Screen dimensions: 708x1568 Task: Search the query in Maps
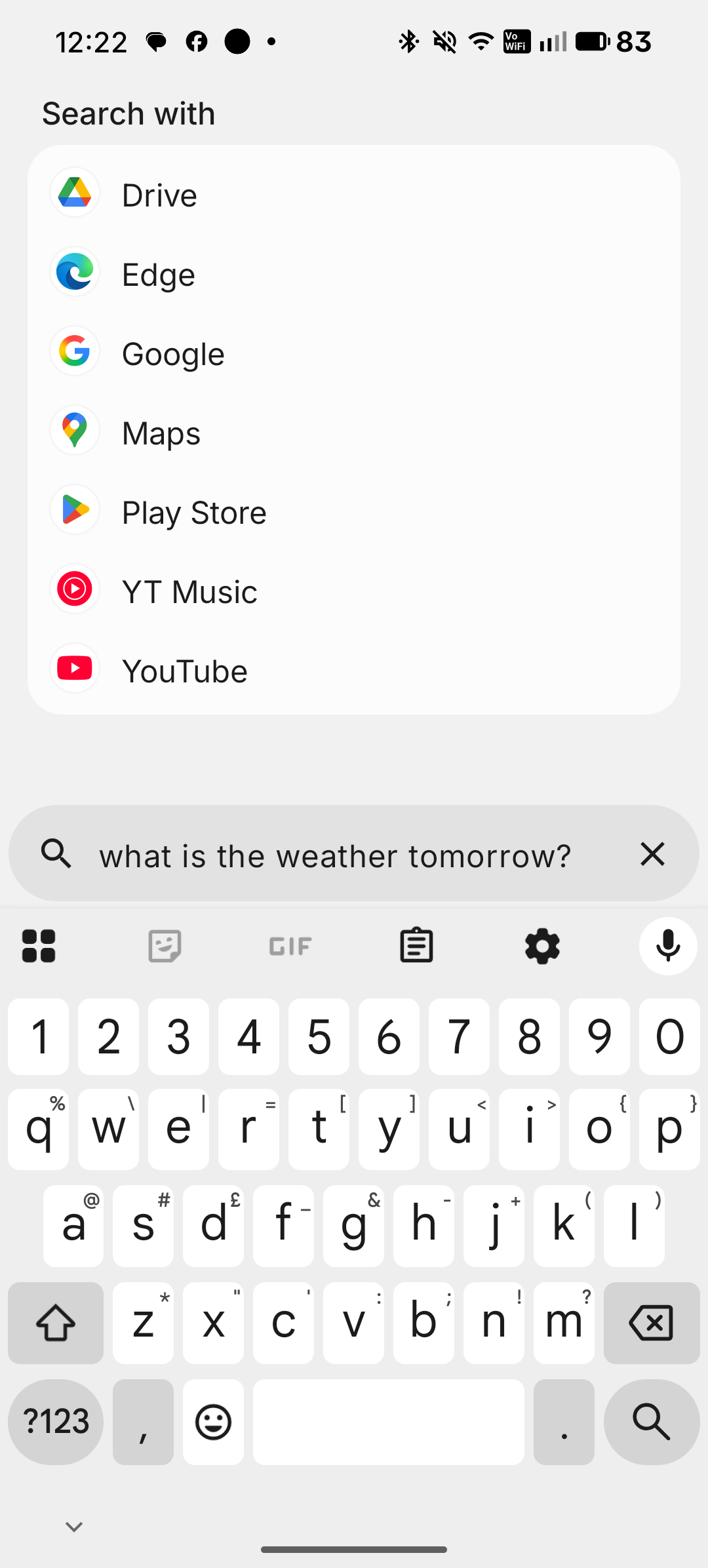coord(161,433)
